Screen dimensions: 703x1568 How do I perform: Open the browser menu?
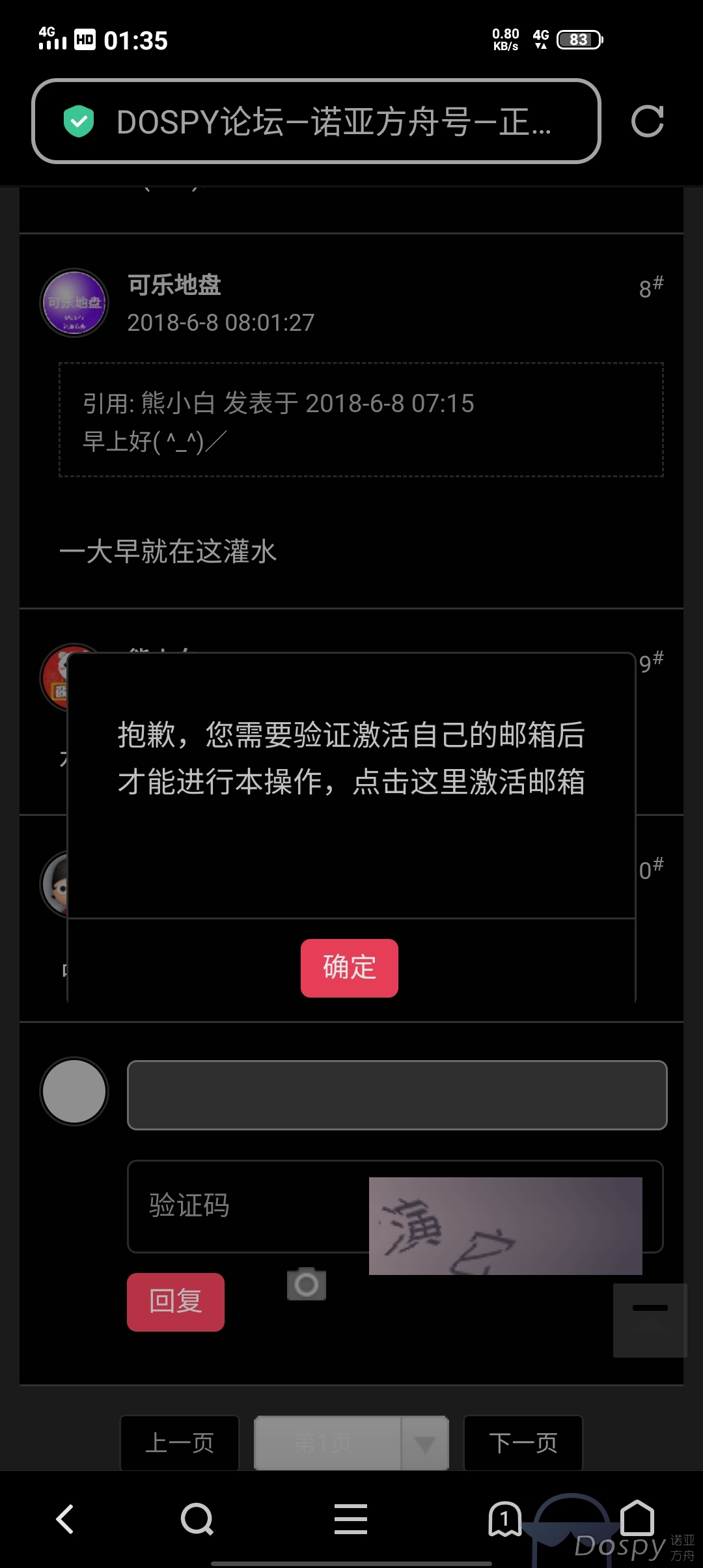pos(351,1519)
